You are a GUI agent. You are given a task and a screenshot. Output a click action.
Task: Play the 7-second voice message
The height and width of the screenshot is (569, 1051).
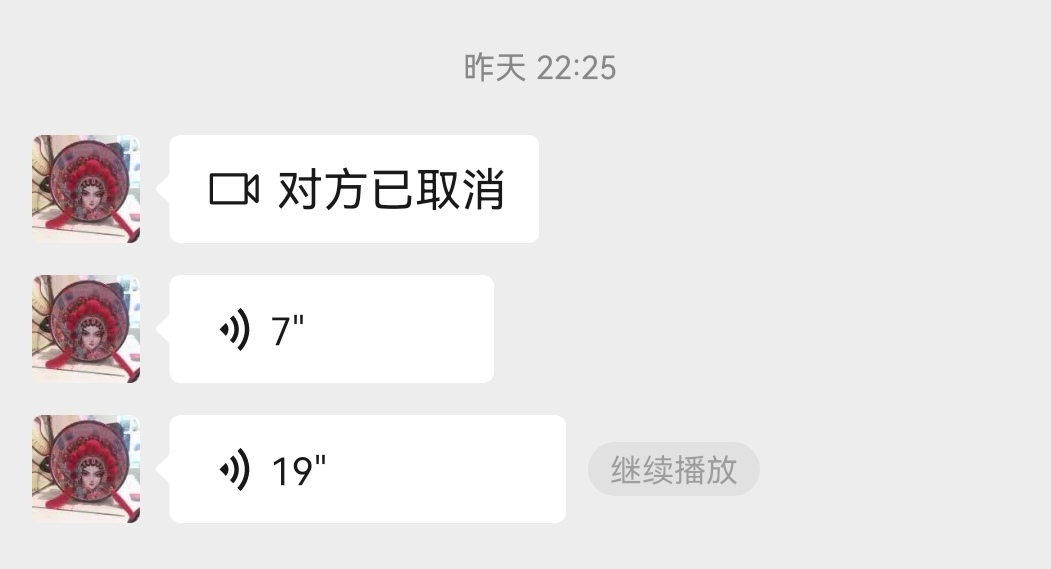pos(331,329)
